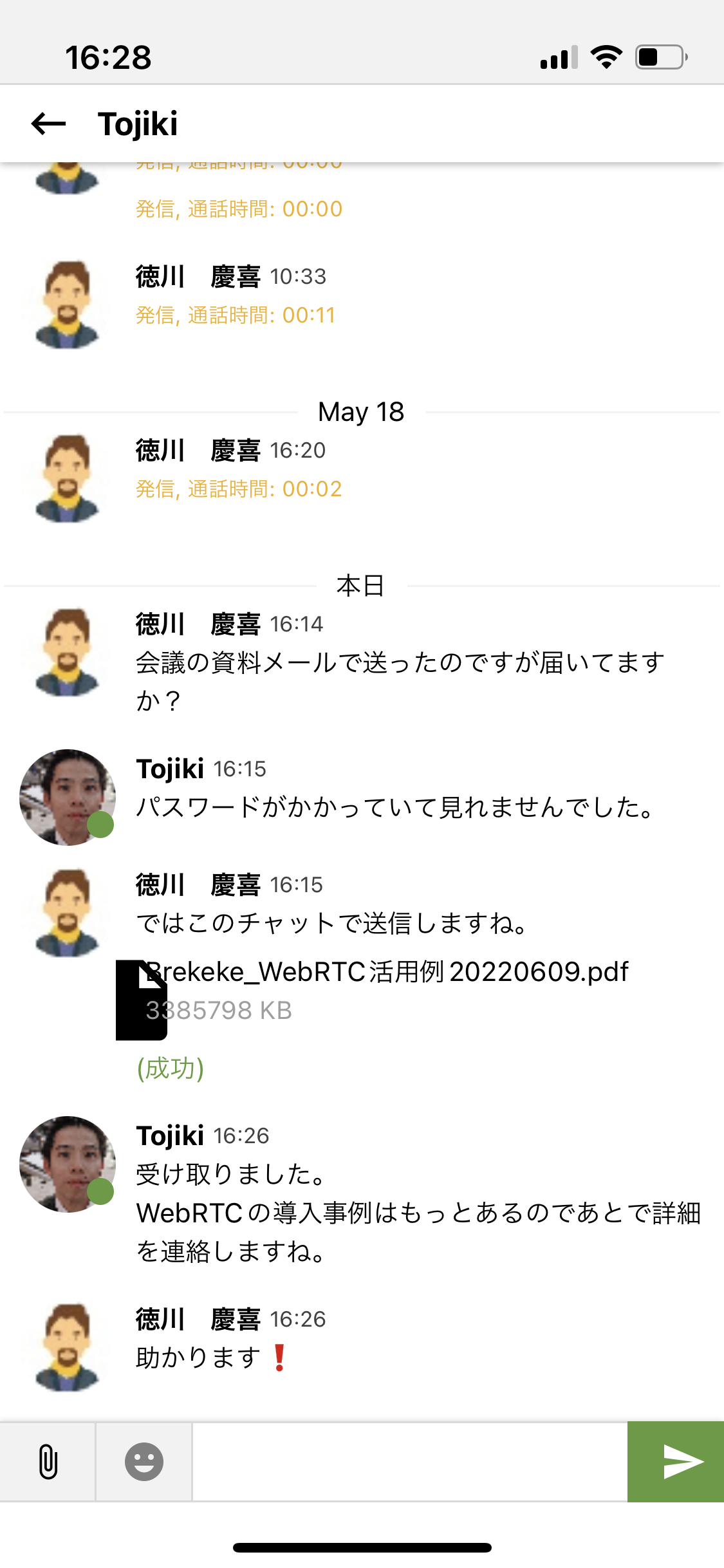This screenshot has height=1568, width=724.
Task: Focus the message input field
Action: 409,1462
